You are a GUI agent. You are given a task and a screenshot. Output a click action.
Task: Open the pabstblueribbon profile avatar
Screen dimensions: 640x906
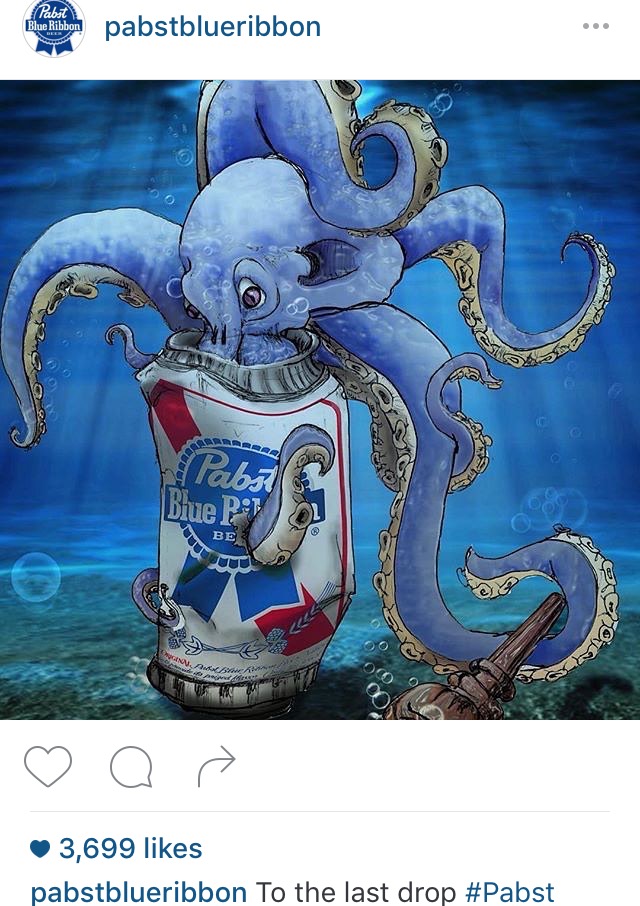coord(54,27)
